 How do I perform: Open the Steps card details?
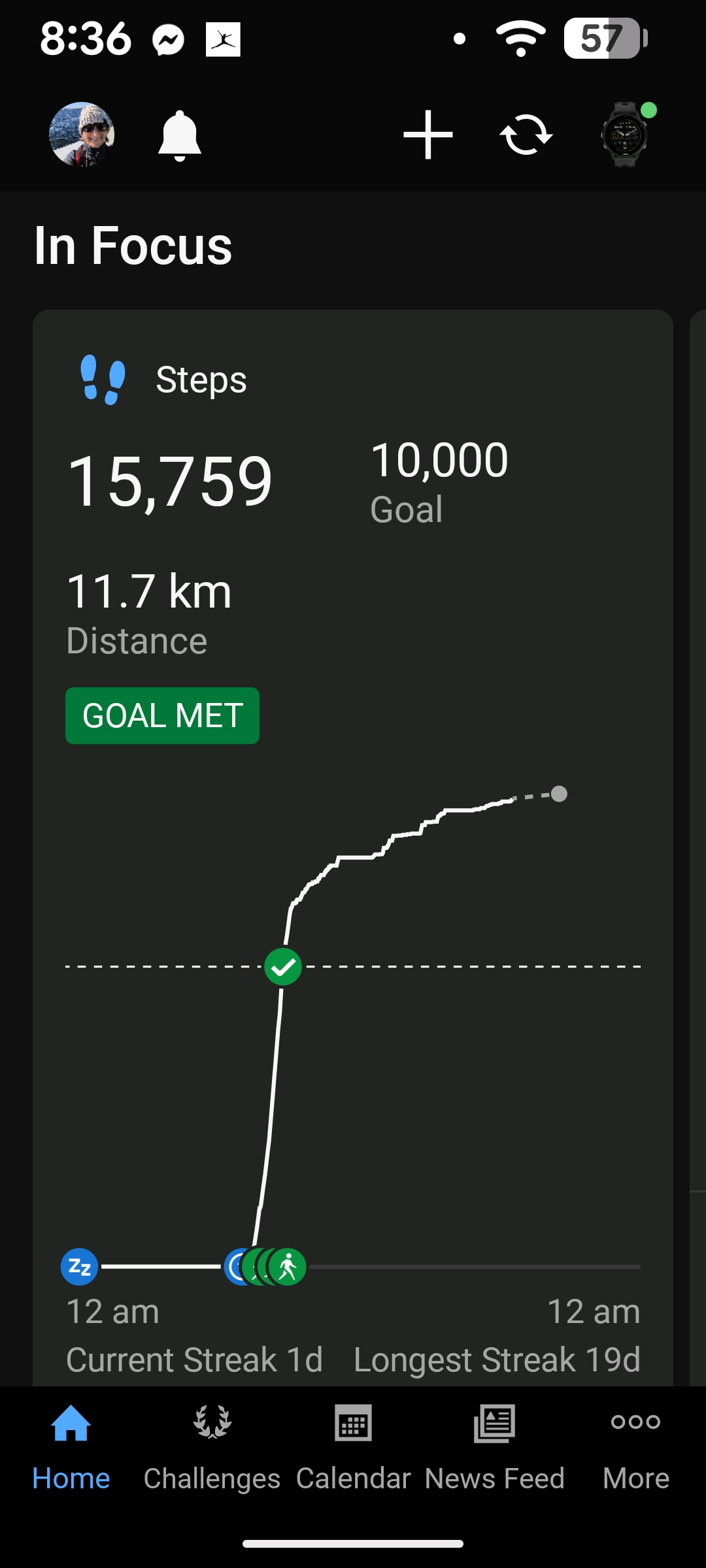click(x=201, y=380)
